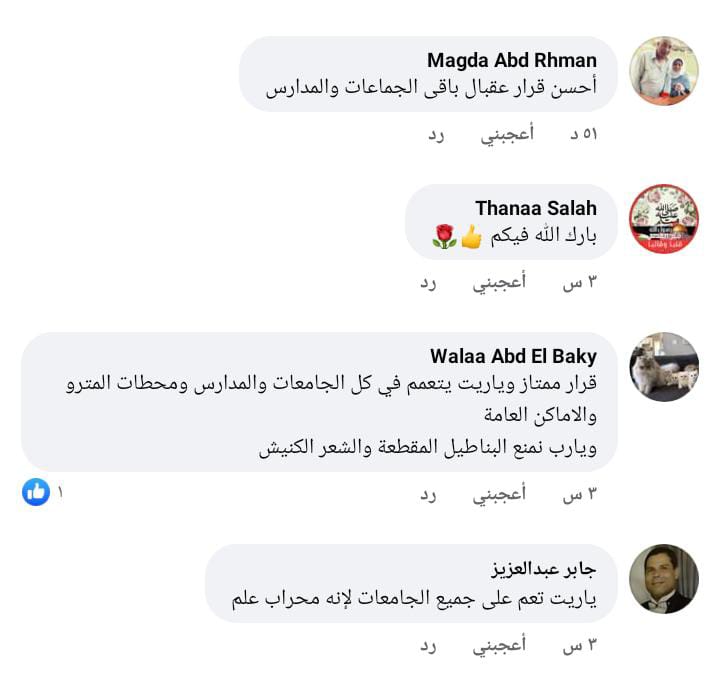Open Thanaa Salah's profile picture
This screenshot has height=679, width=720.
coord(663,219)
